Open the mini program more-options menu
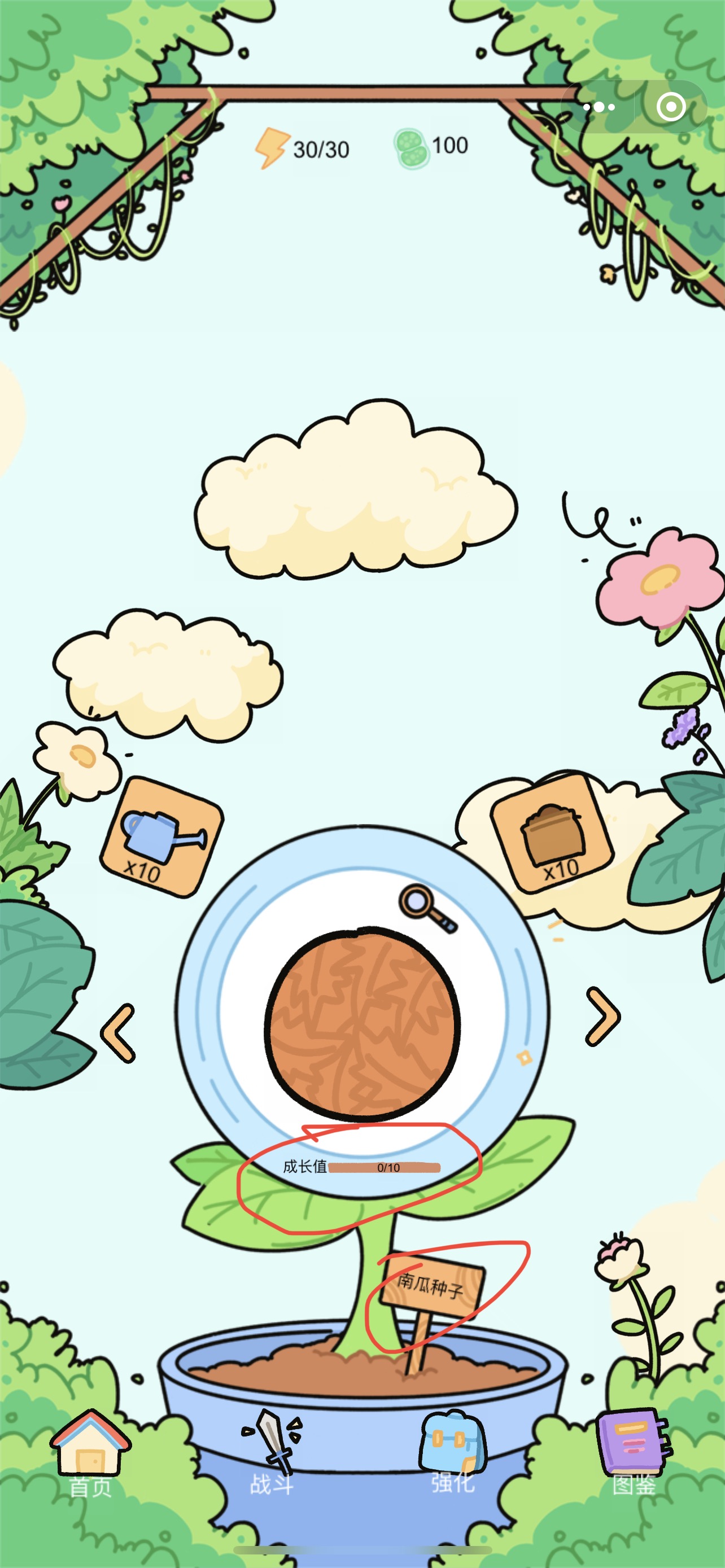This screenshot has width=725, height=1568. (x=599, y=107)
